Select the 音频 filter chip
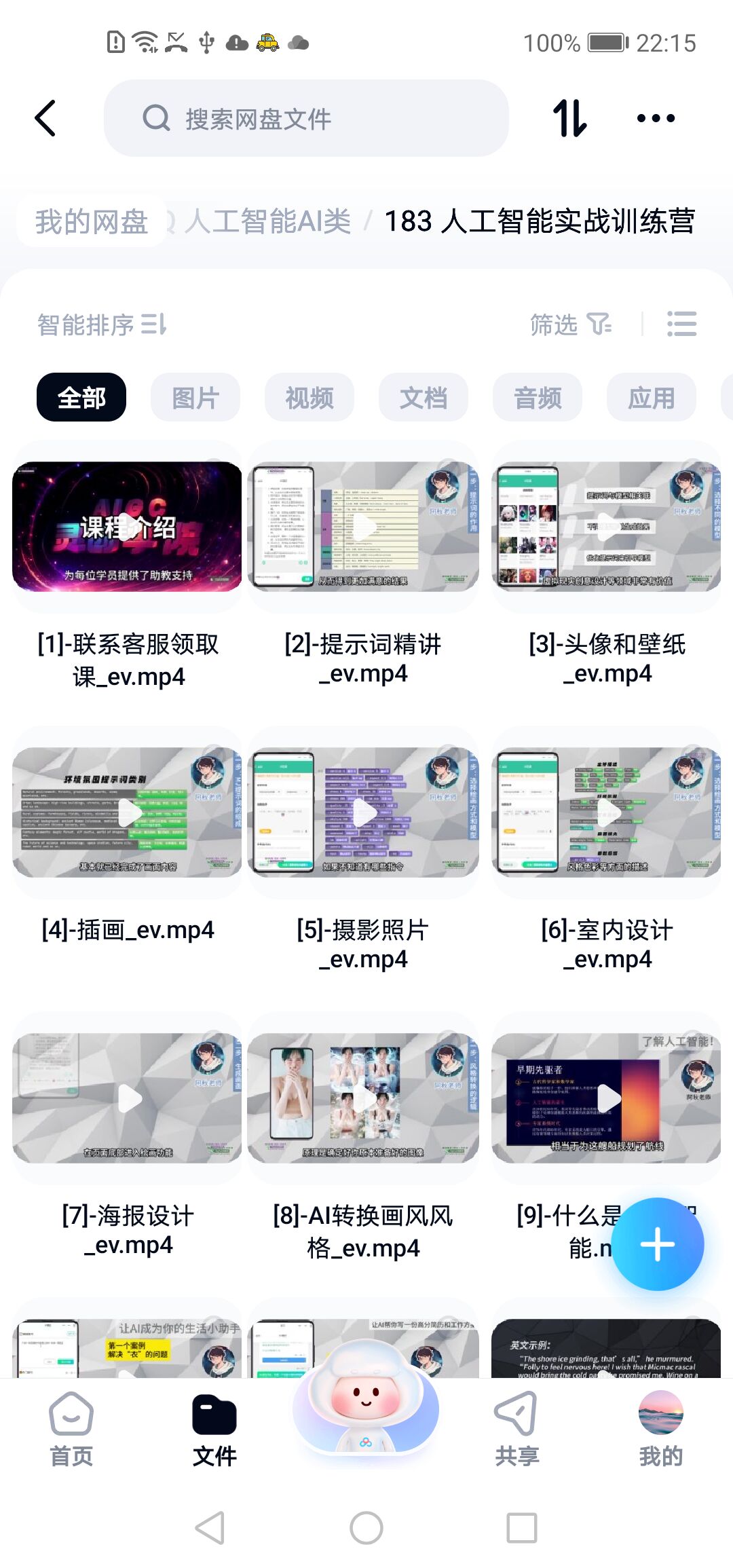 click(538, 398)
